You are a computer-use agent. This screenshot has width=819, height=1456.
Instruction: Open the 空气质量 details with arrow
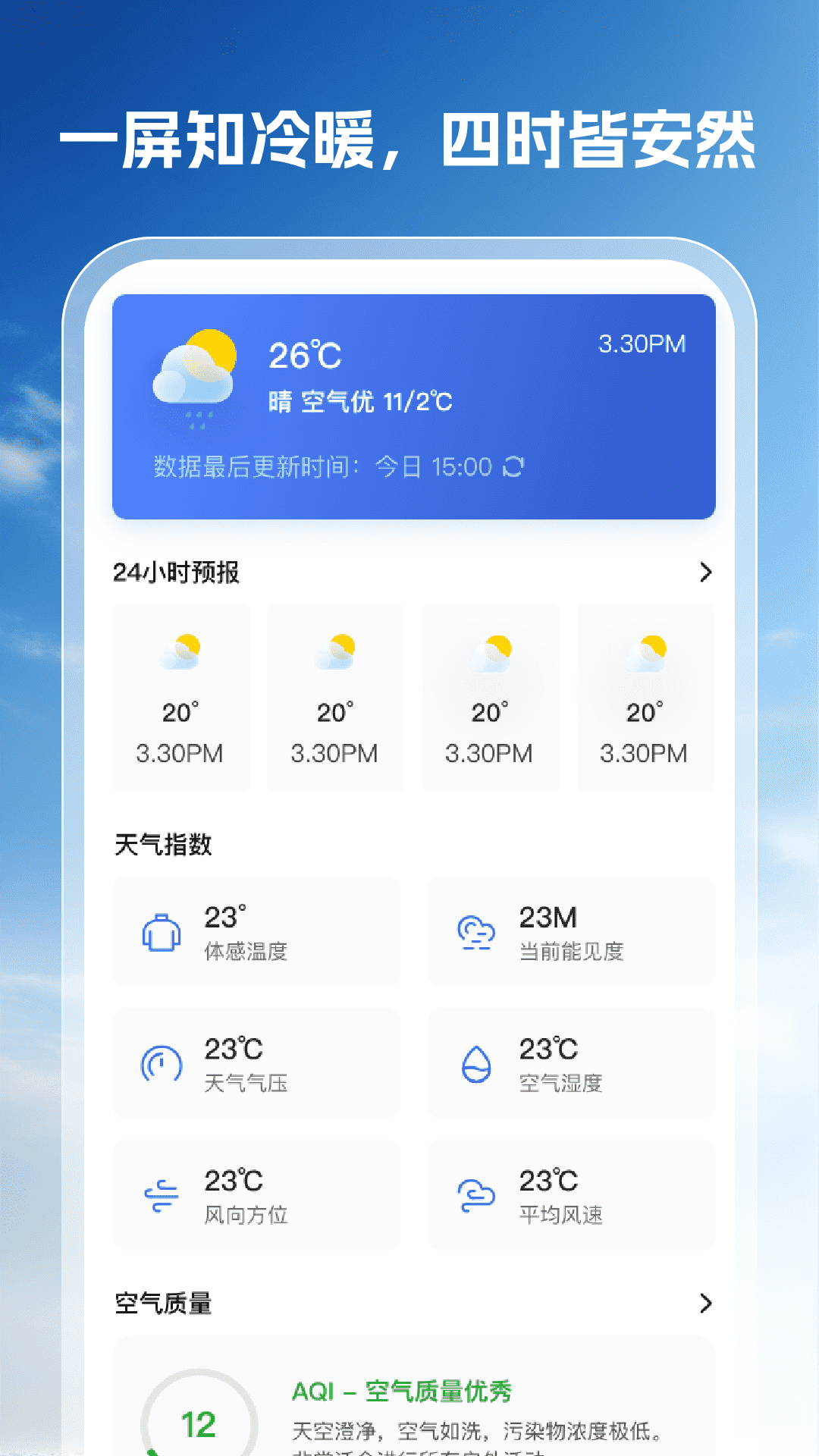pyautogui.click(x=706, y=1304)
